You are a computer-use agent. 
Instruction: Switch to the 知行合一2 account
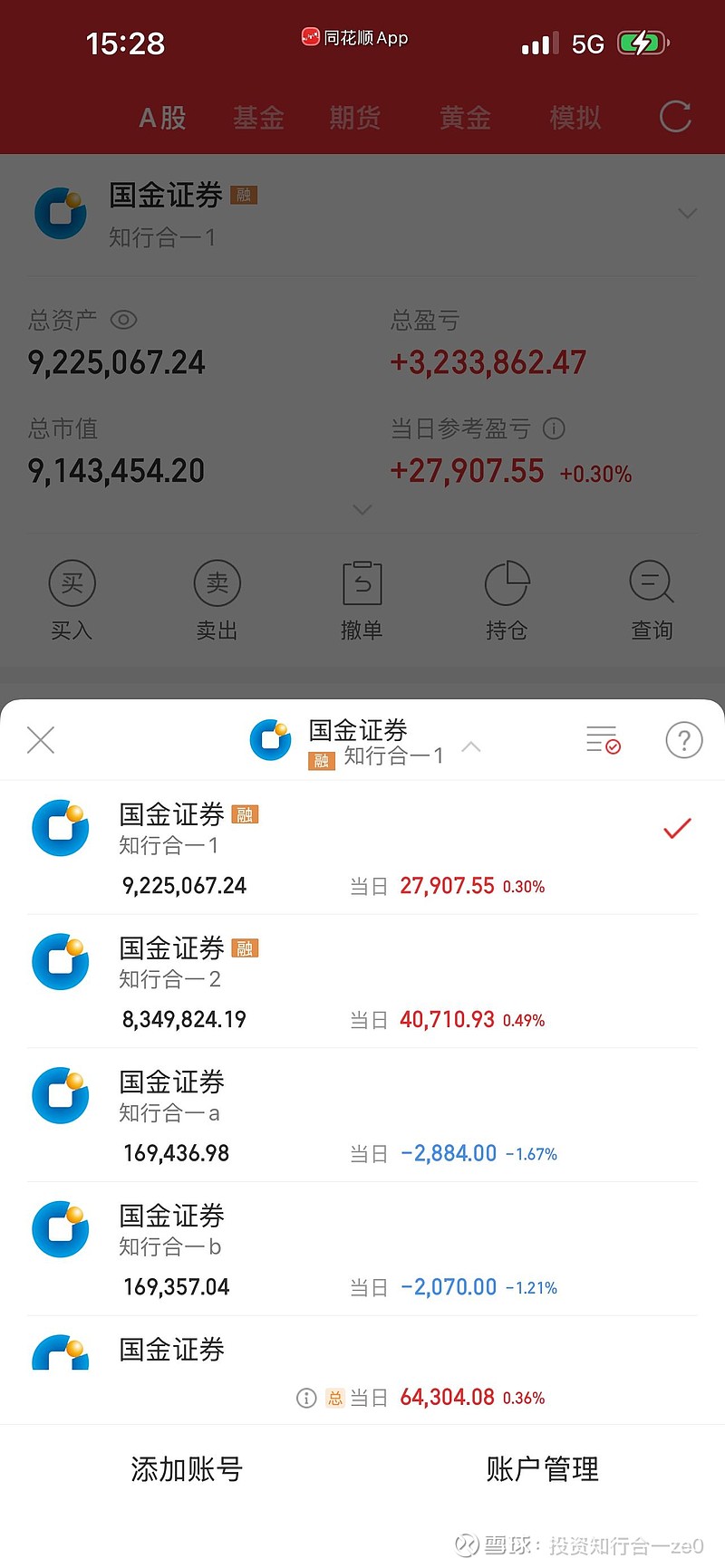[x=362, y=981]
